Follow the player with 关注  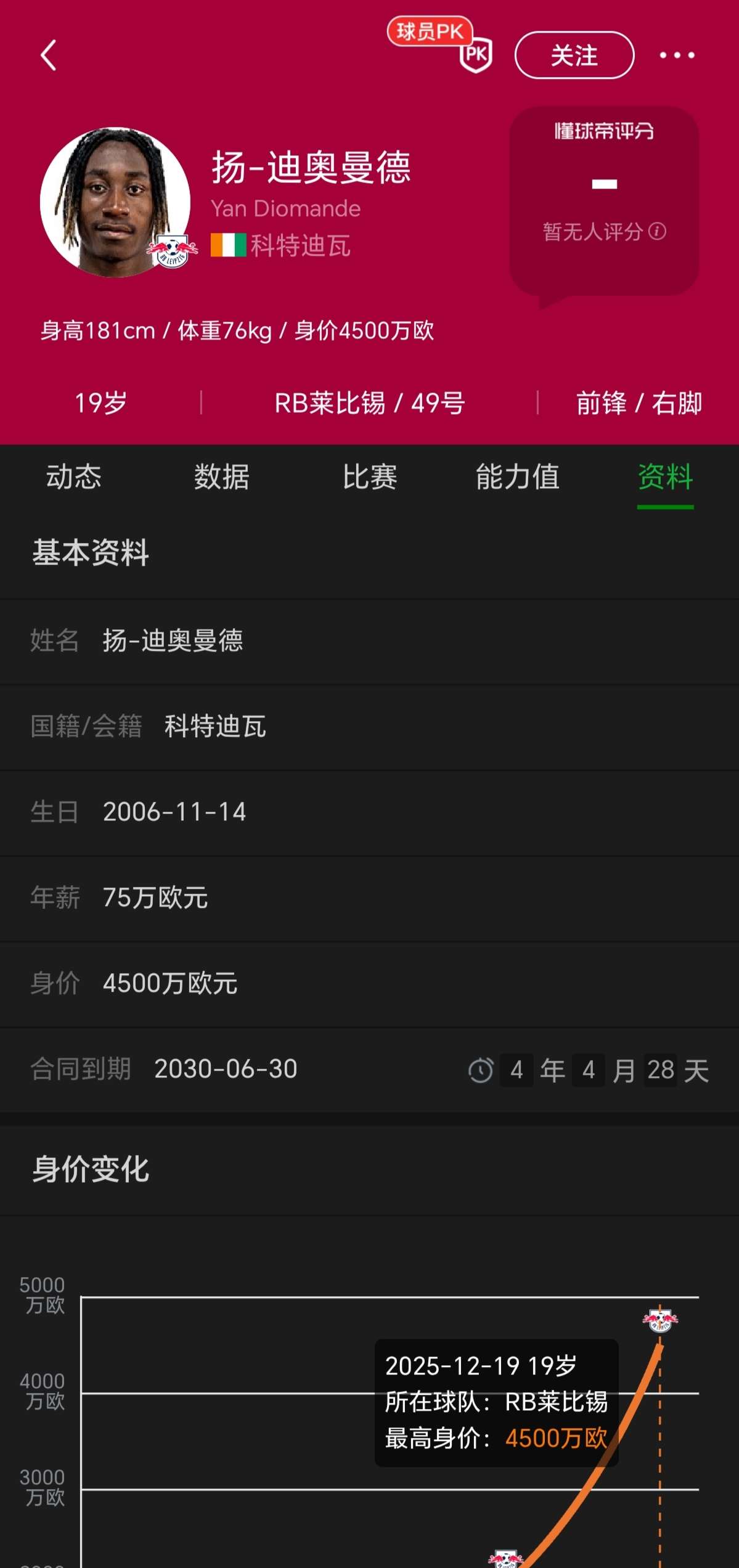[x=574, y=55]
